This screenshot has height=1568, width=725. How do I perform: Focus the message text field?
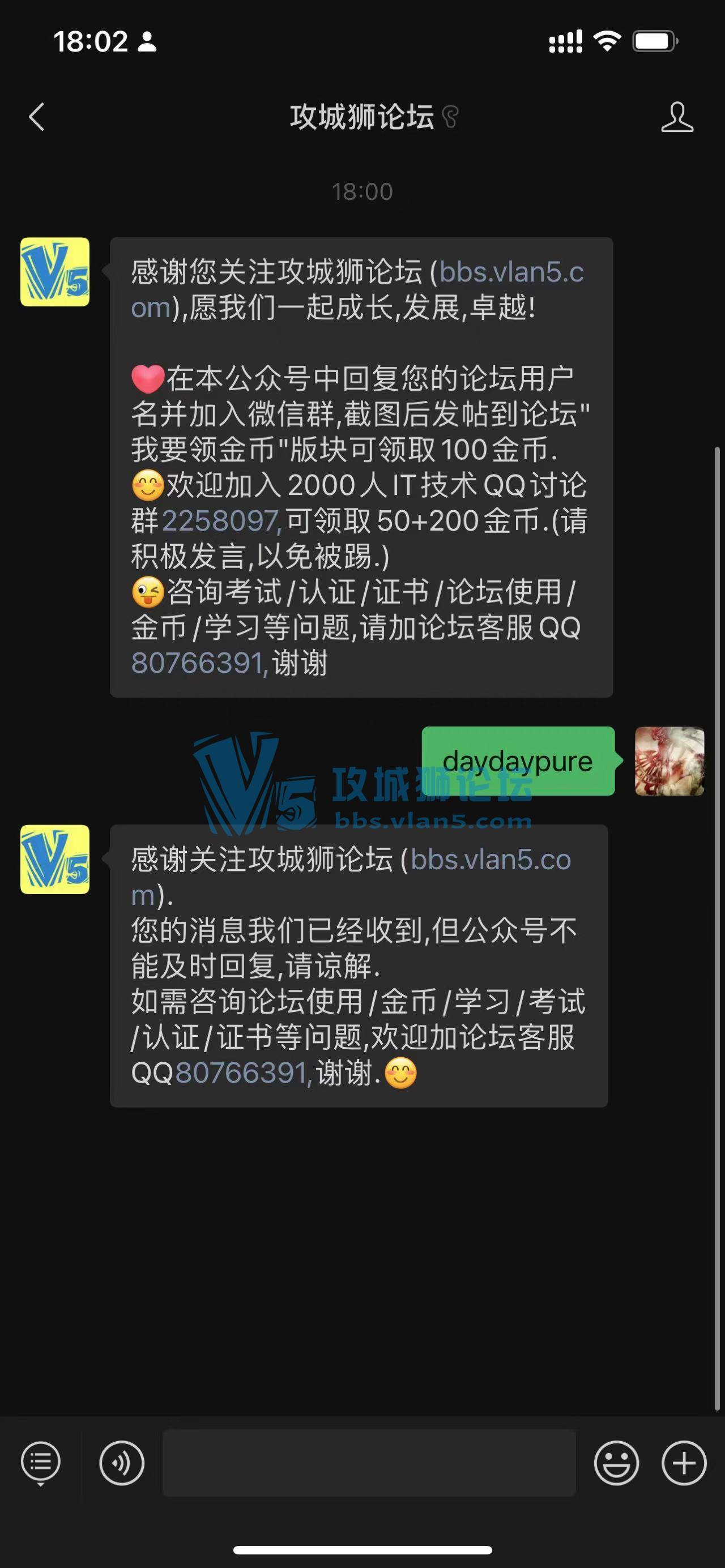pyautogui.click(x=369, y=1463)
